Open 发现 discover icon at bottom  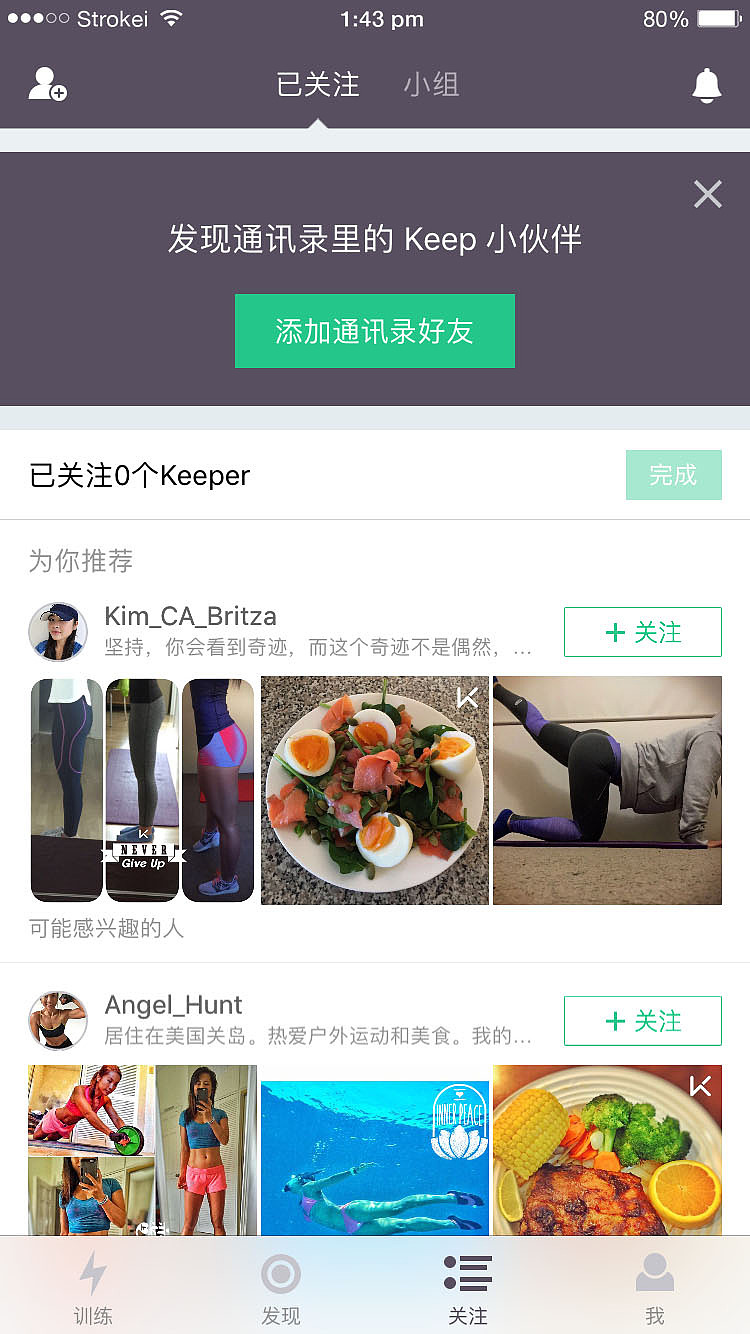[280, 1285]
